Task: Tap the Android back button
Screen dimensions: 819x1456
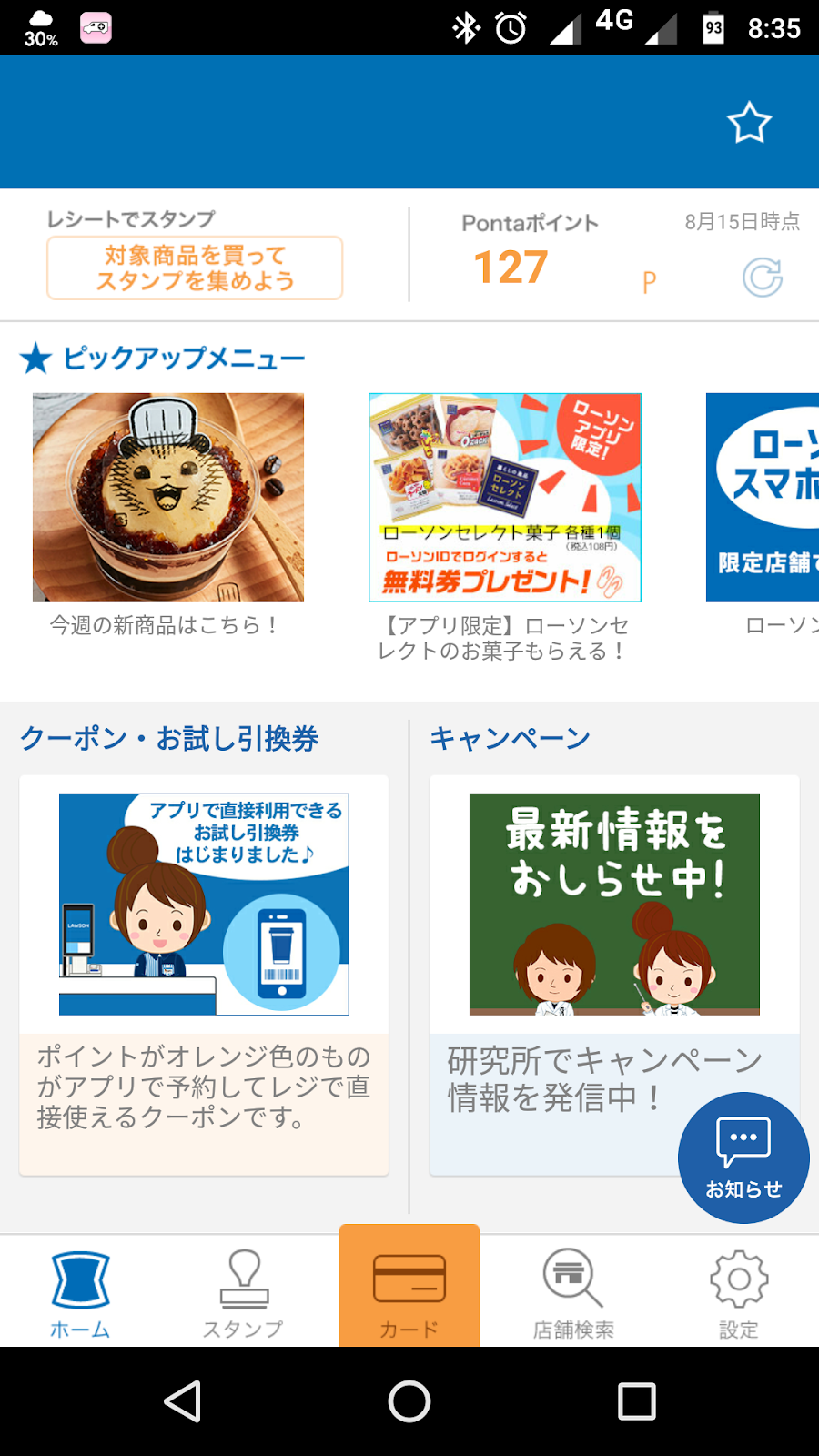Action: 183,1401
